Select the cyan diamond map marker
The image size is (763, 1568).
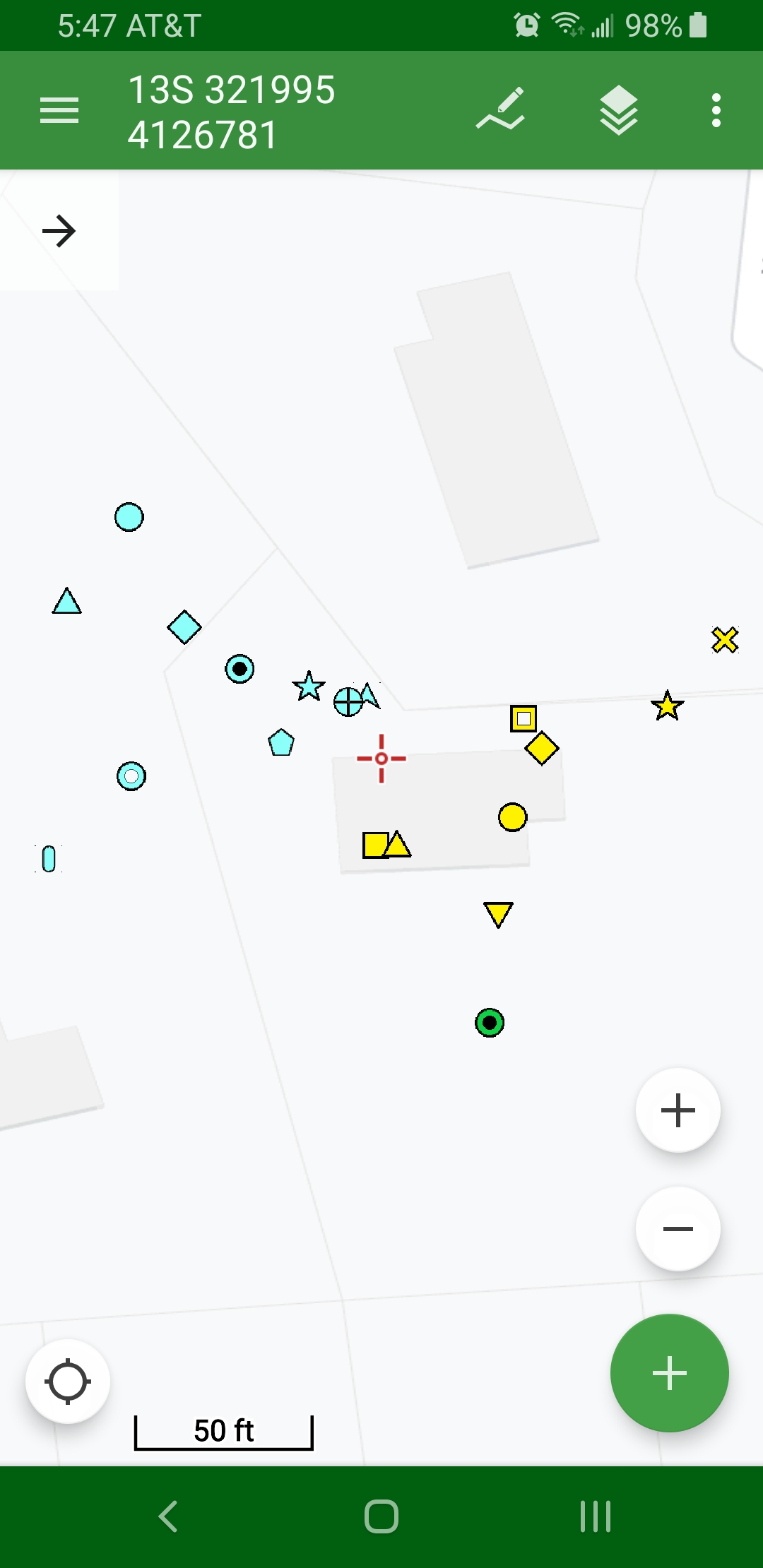coord(184,627)
